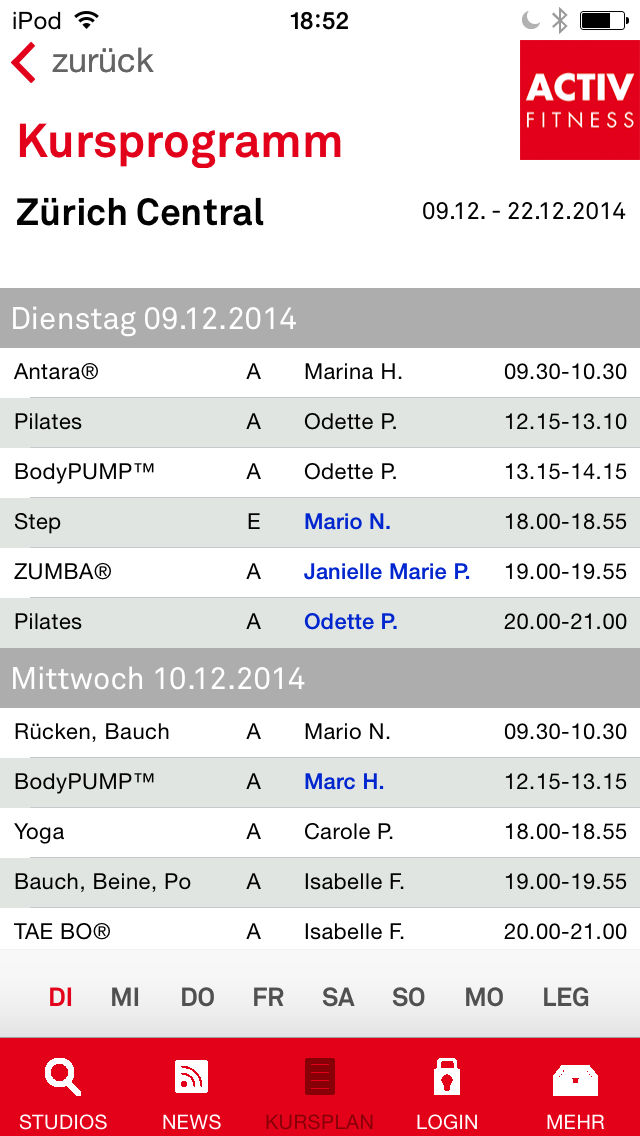Viewport: 640px width, 1136px height.
Task: Switch to the DO day tab
Action: (x=197, y=998)
